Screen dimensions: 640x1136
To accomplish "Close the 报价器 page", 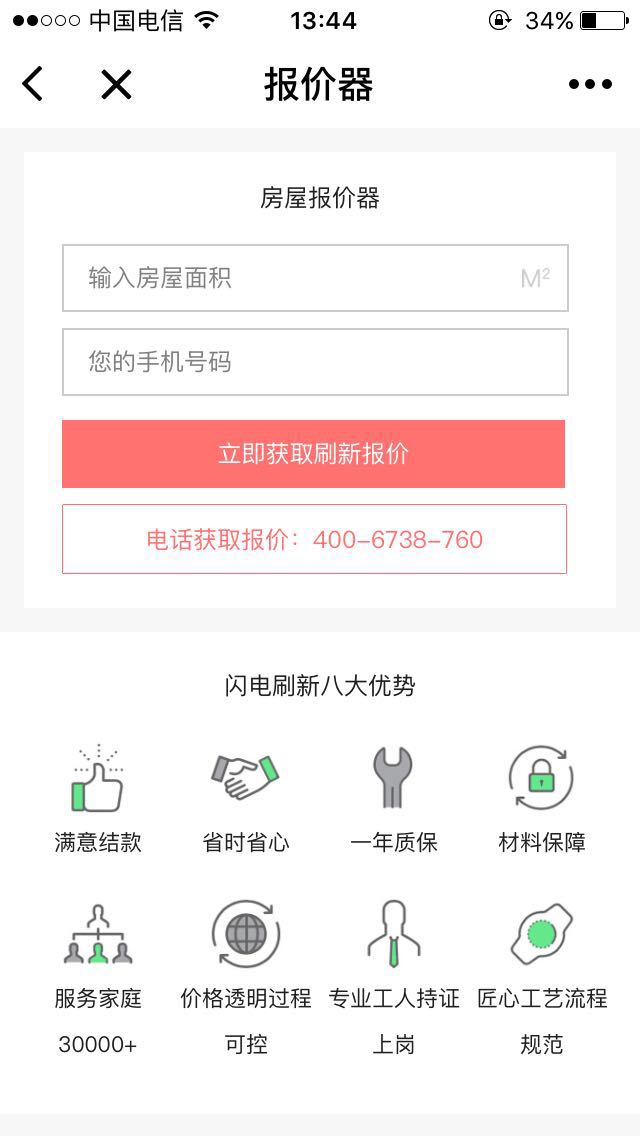I will click(116, 85).
